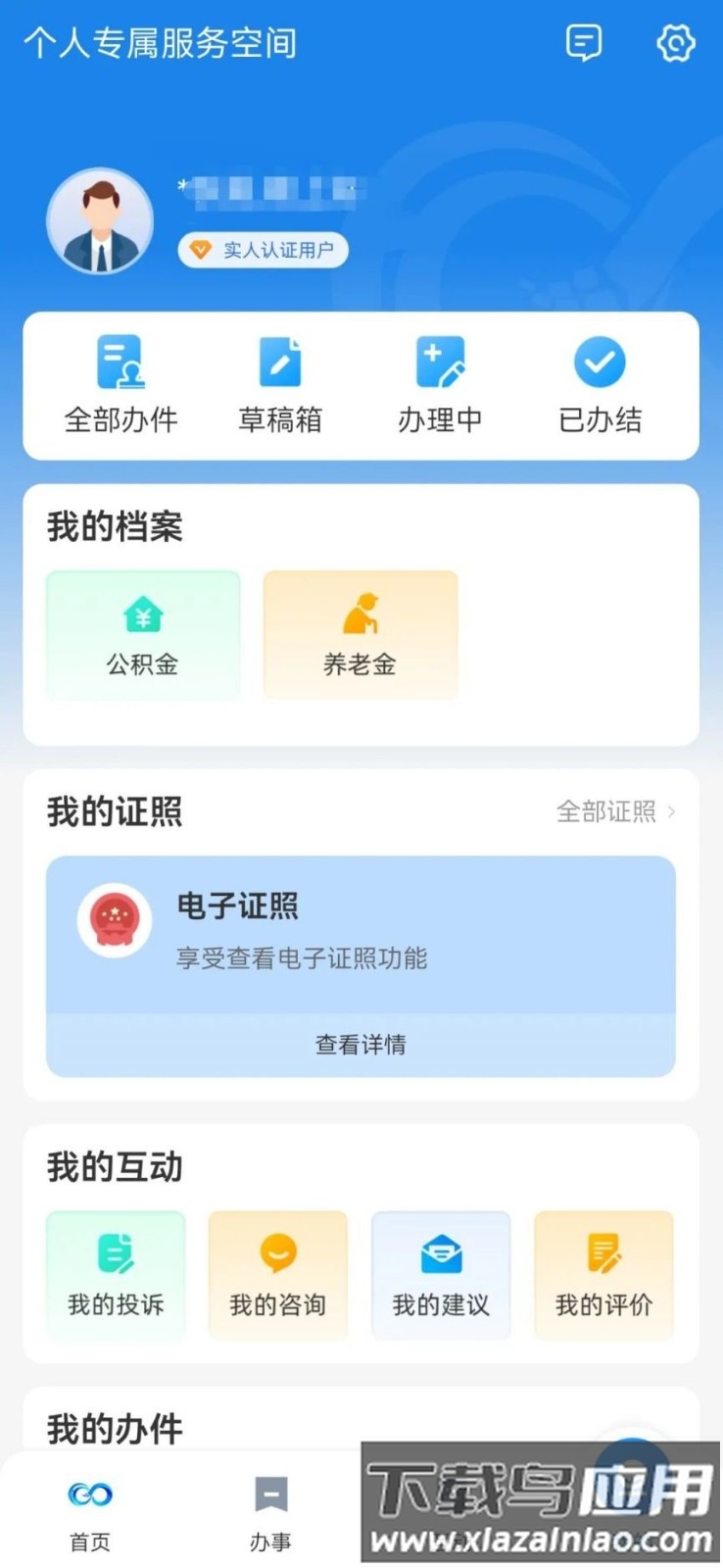Open 全部办件 icon
The width and height of the screenshot is (723, 1568).
coord(120,382)
